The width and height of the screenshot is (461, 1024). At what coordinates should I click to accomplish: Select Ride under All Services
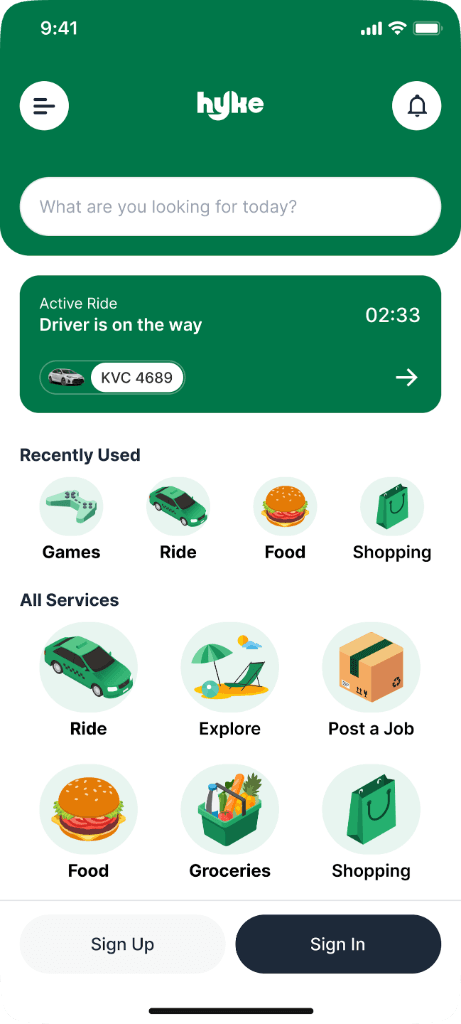(x=89, y=680)
